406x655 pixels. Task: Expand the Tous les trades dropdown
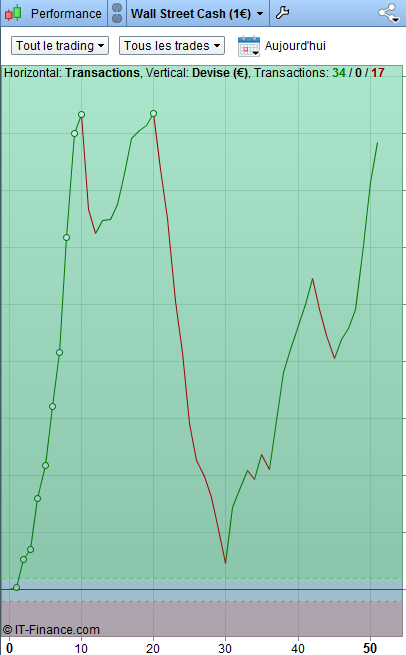[x=172, y=46]
